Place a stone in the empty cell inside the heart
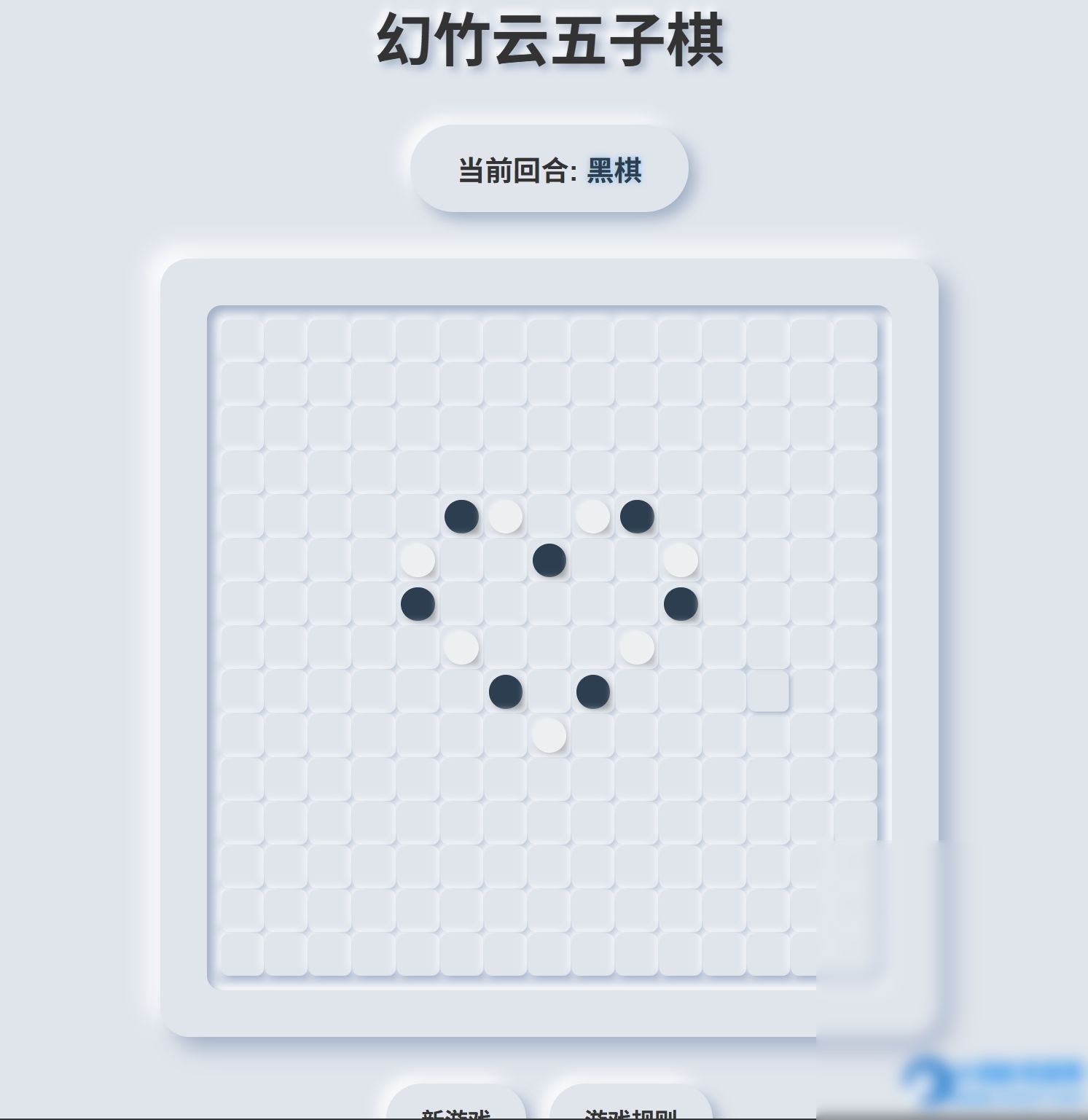 [549, 603]
